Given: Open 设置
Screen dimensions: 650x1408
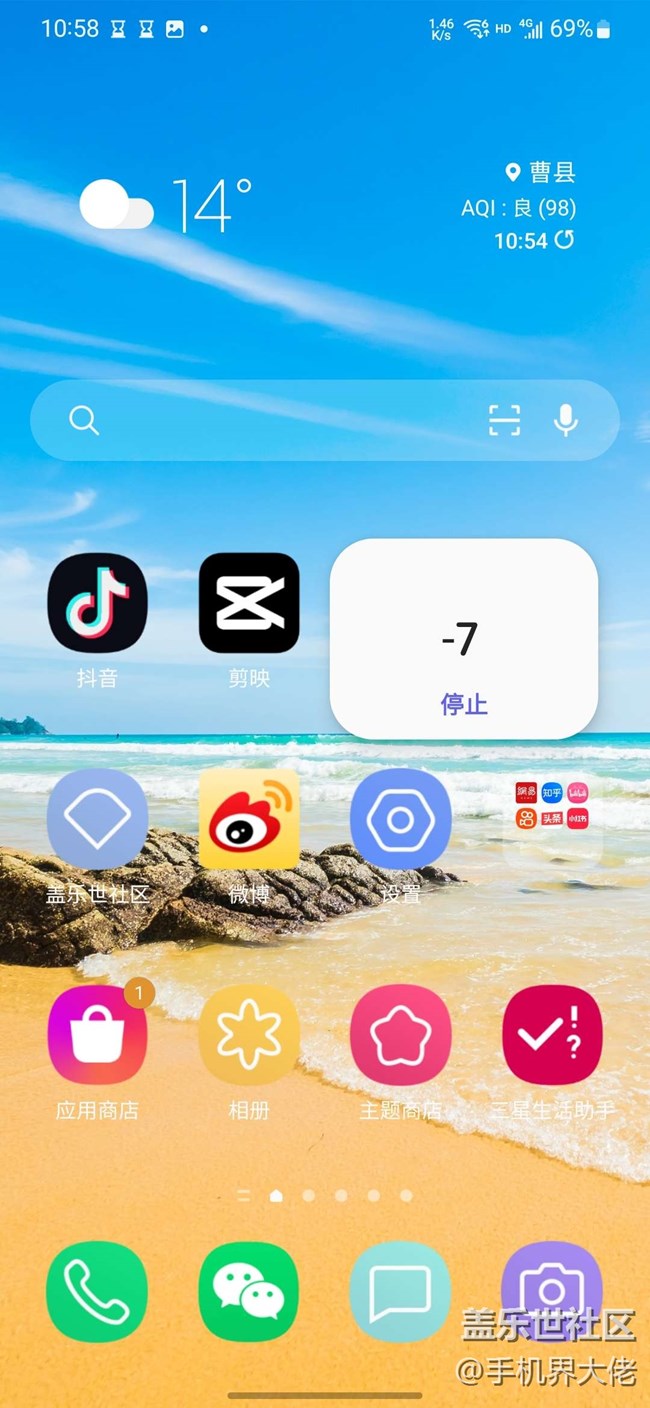Looking at the screenshot, I should pos(400,819).
